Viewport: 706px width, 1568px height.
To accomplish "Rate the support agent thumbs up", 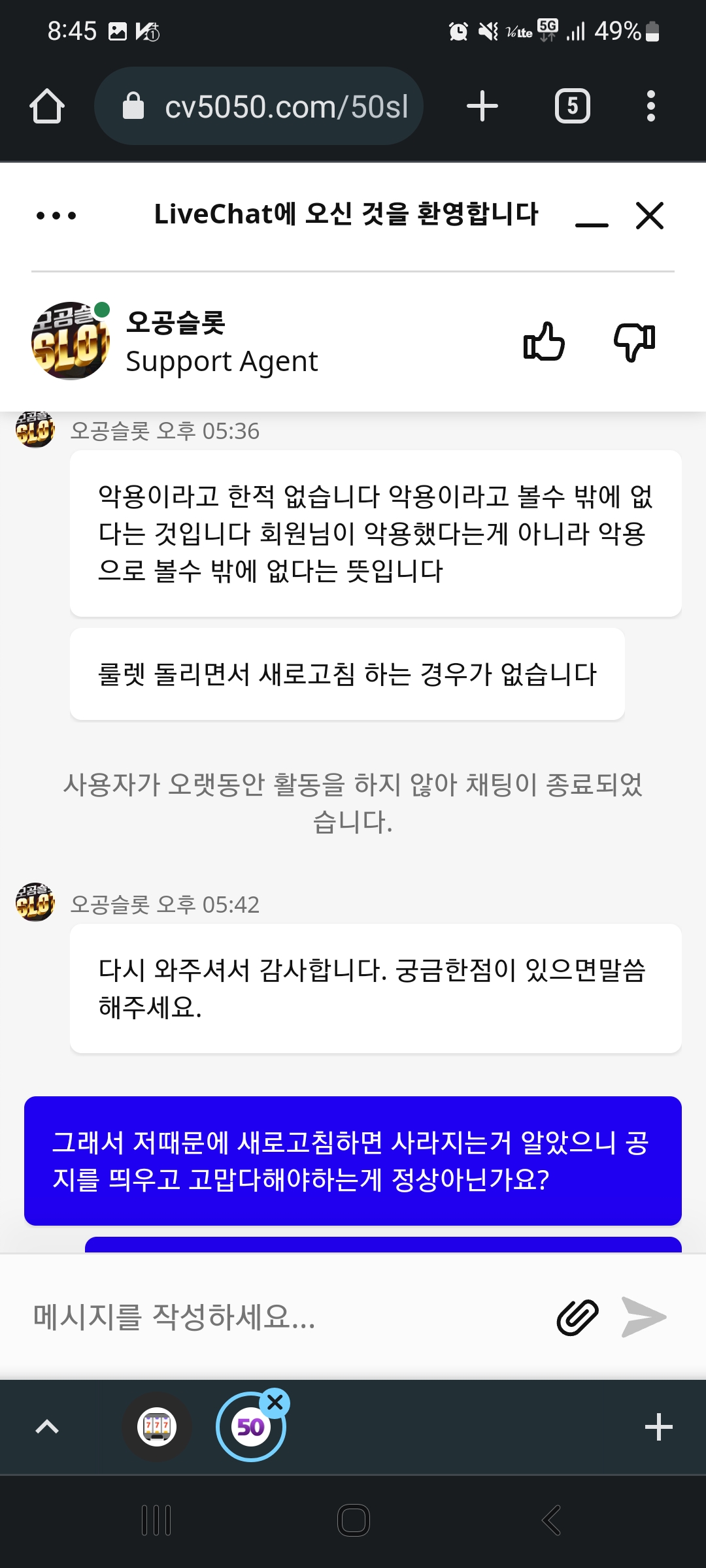I will click(544, 341).
